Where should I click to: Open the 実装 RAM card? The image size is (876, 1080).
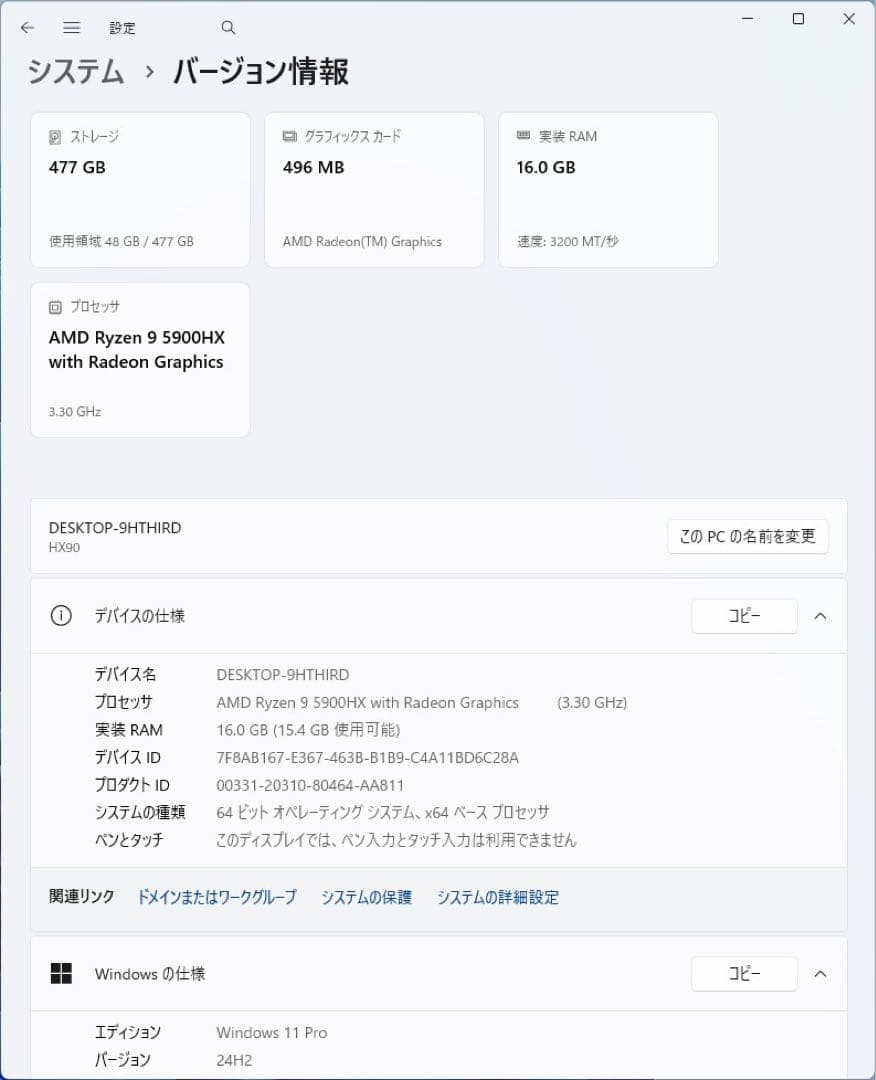point(608,190)
